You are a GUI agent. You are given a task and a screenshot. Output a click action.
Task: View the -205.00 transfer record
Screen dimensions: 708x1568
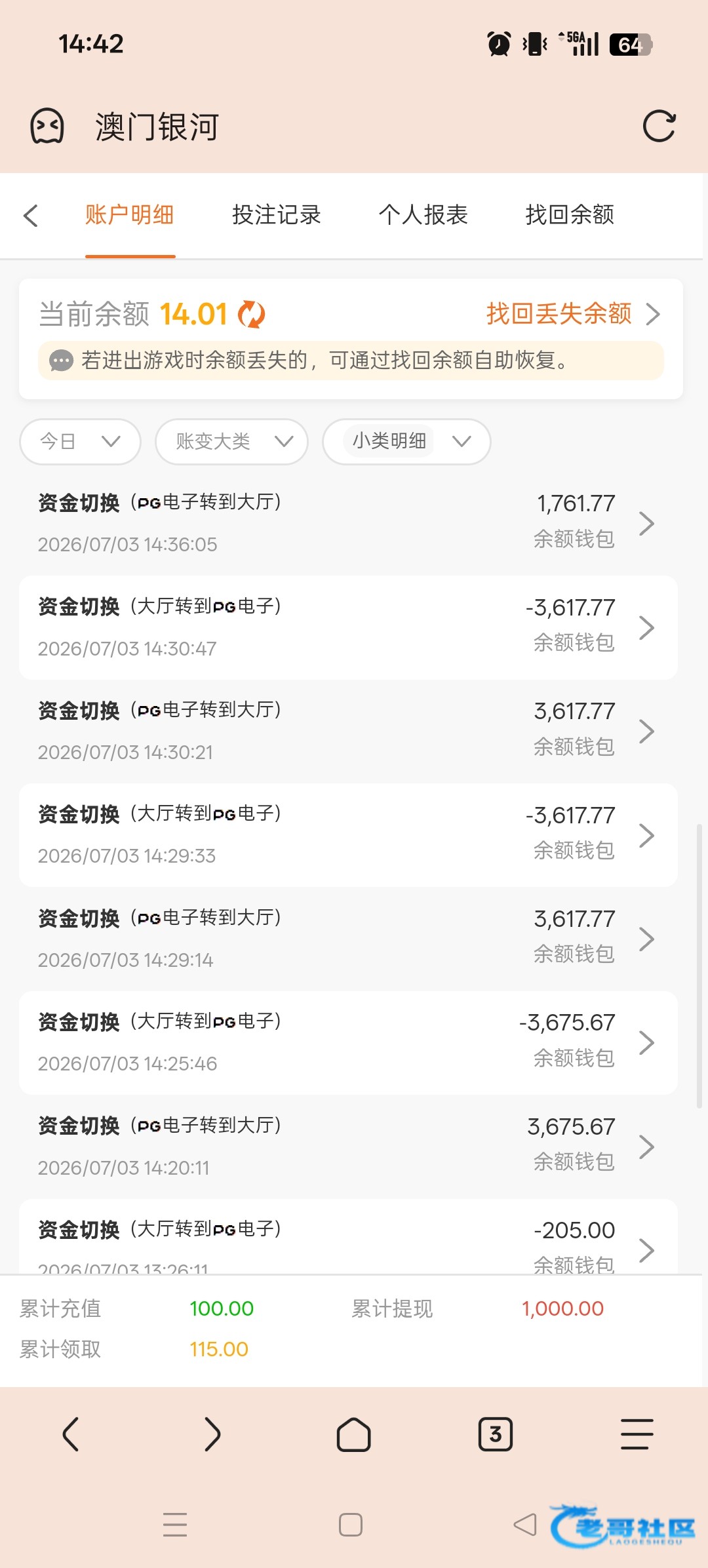(348, 1237)
